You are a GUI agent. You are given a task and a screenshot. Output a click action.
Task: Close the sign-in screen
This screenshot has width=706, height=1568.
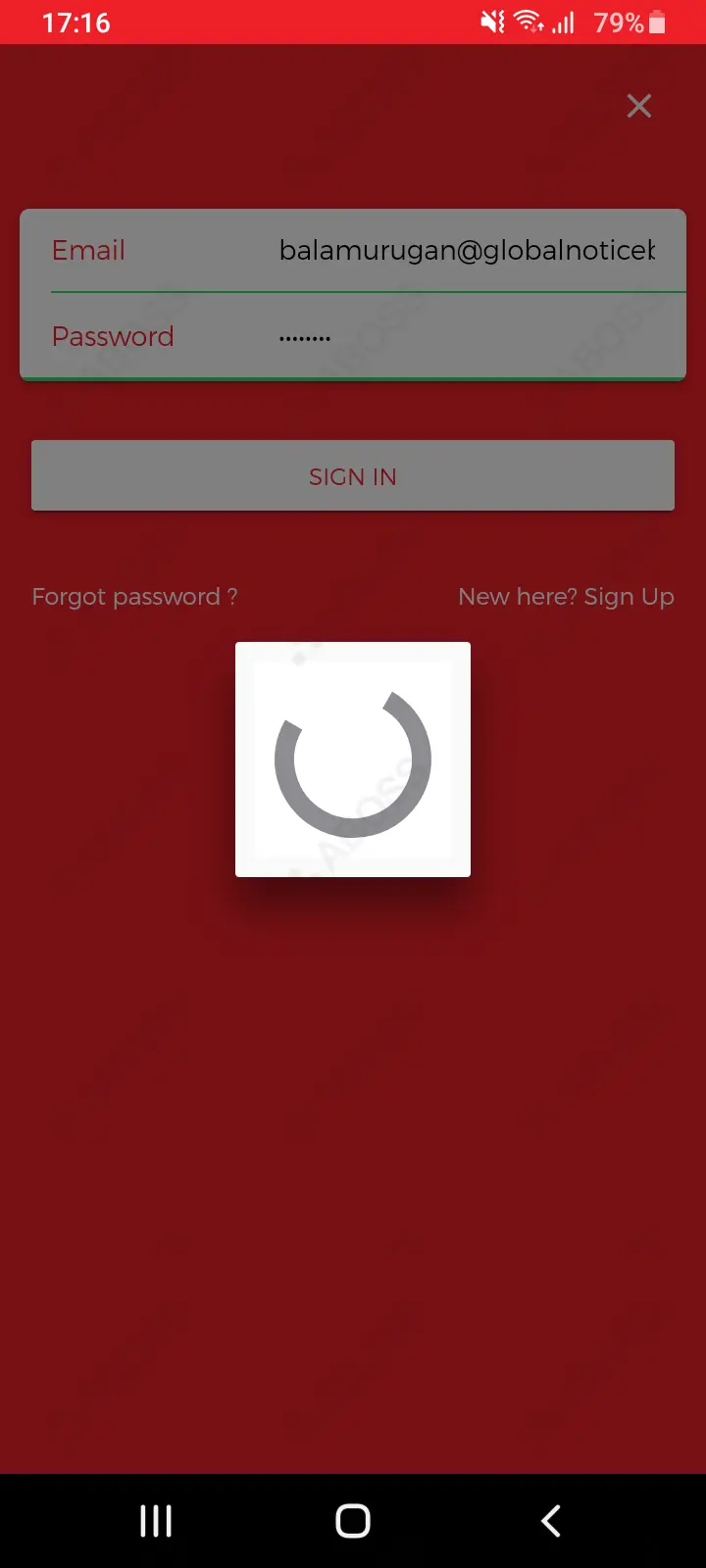tap(639, 106)
